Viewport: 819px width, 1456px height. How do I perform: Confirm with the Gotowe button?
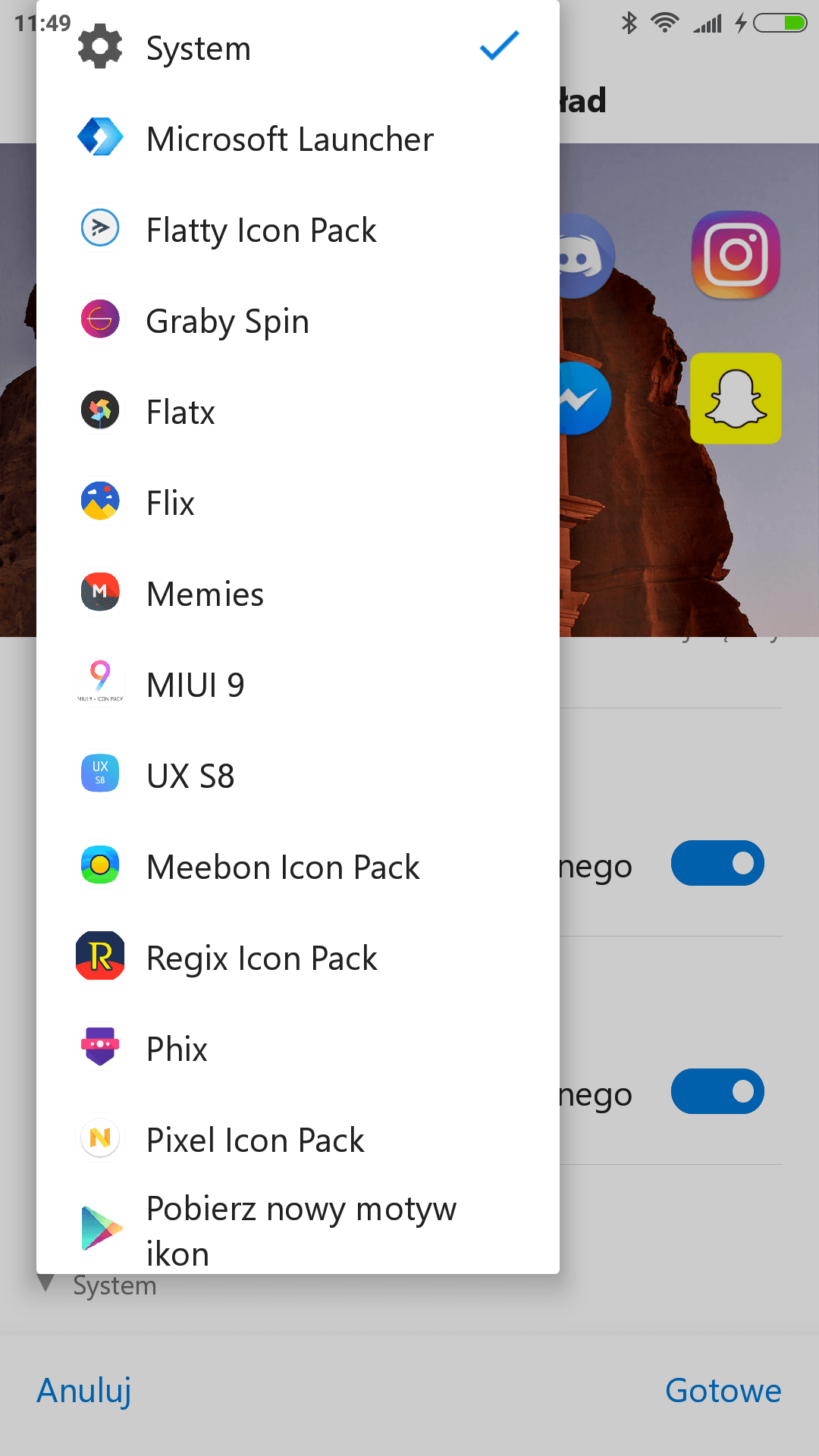[x=723, y=1391]
